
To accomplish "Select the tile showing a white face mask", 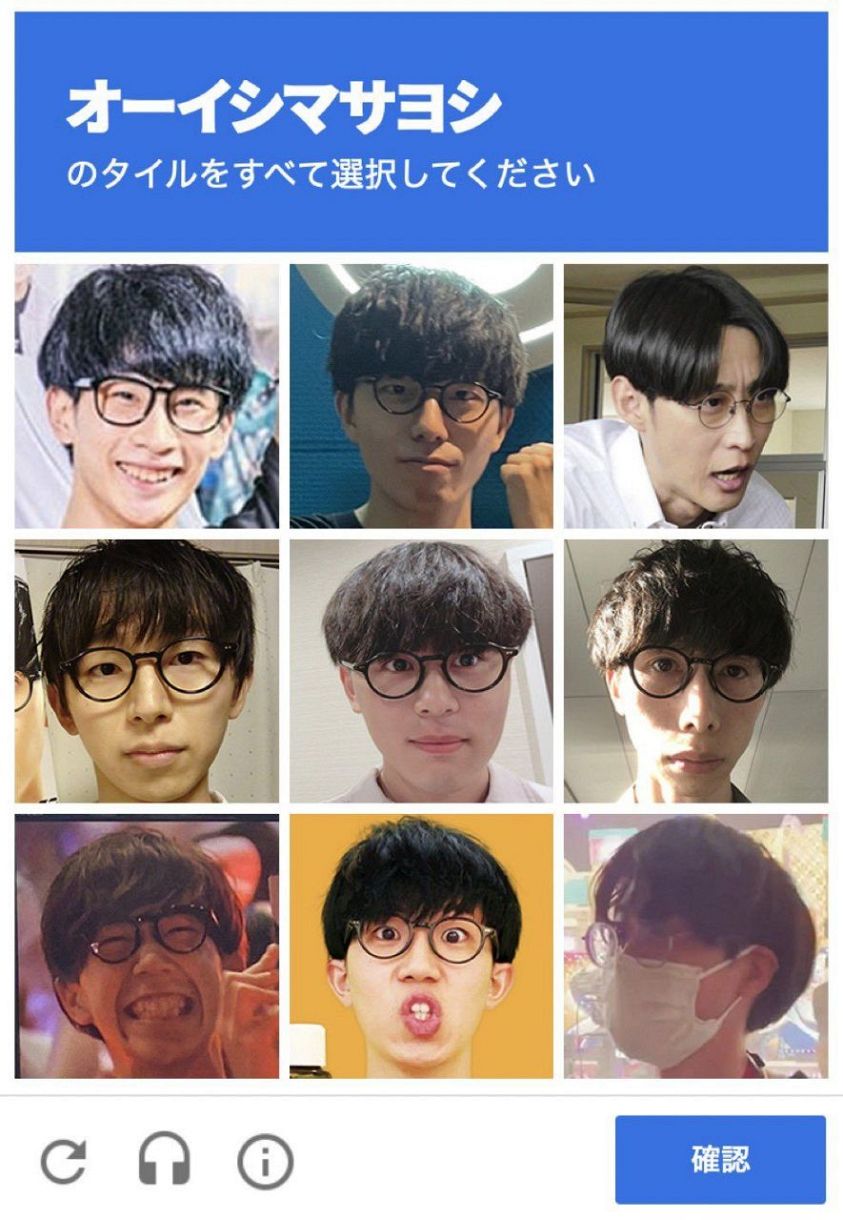I will (695, 945).
